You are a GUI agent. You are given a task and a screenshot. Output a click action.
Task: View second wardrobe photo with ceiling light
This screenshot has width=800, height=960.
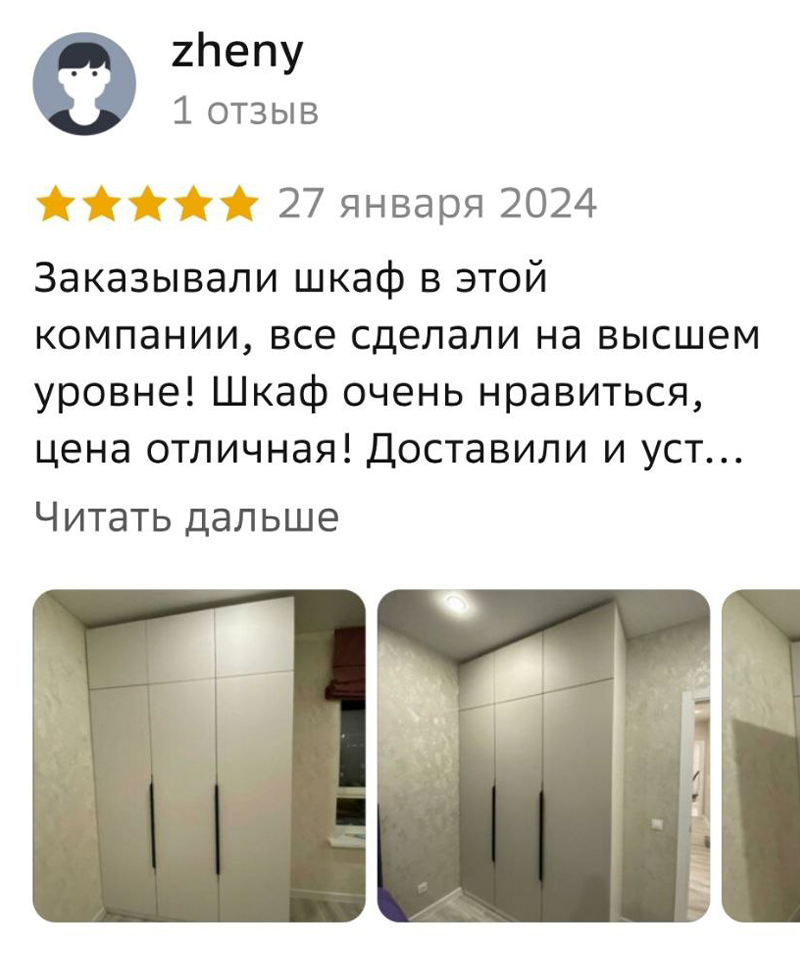coord(543,755)
